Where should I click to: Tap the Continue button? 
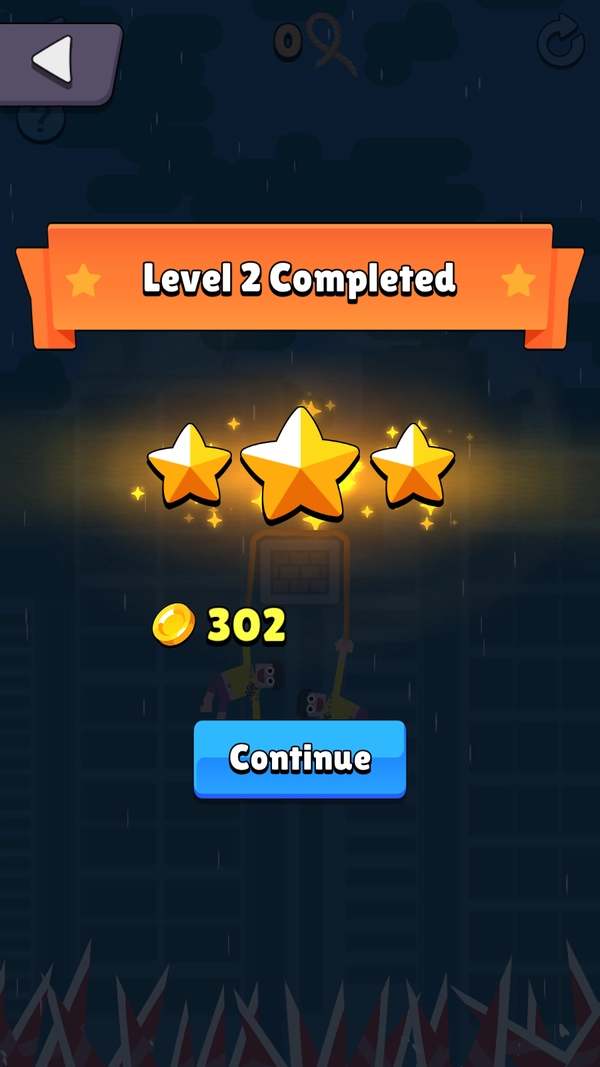[300, 758]
